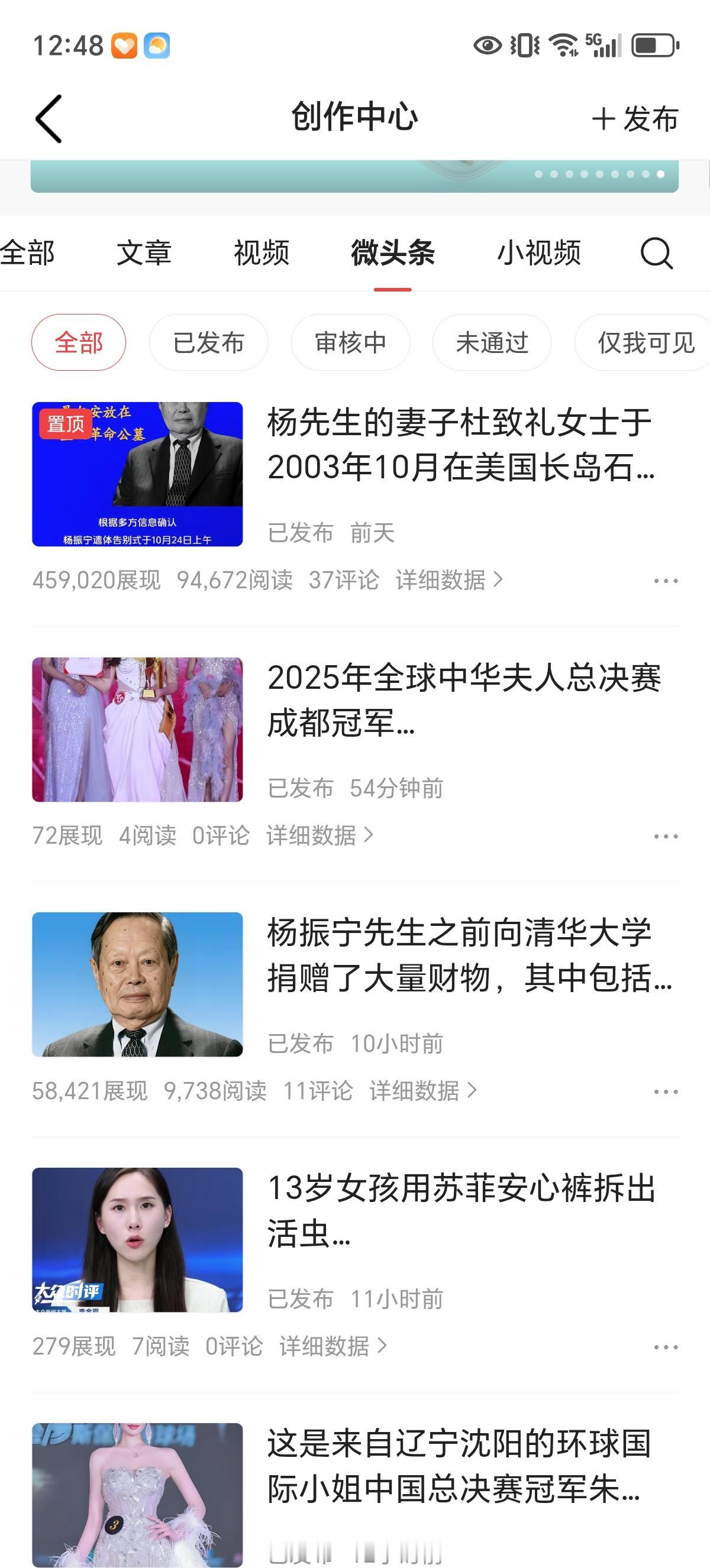Open the 全部 content tab beside 文章
710x1568 pixels.
click(27, 252)
